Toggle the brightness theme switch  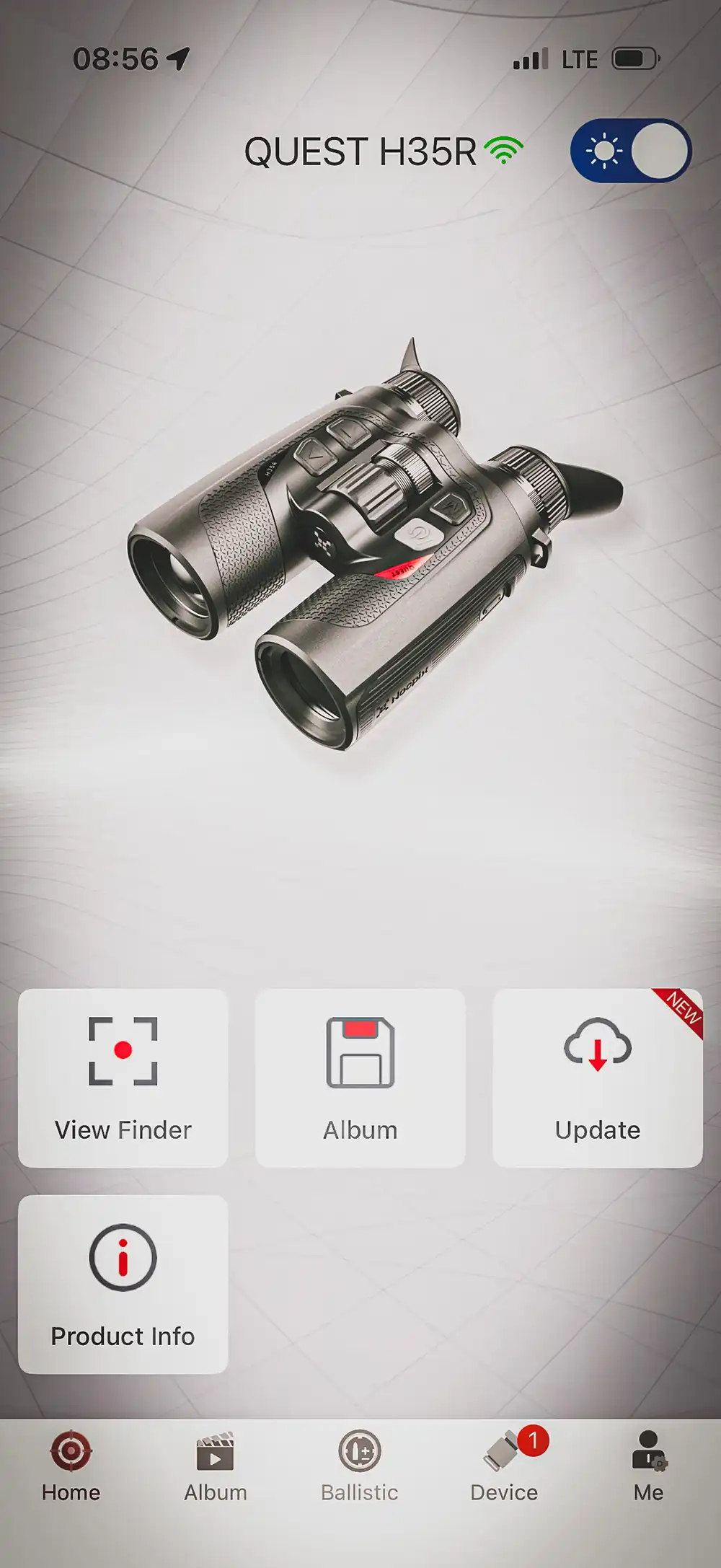pos(630,151)
